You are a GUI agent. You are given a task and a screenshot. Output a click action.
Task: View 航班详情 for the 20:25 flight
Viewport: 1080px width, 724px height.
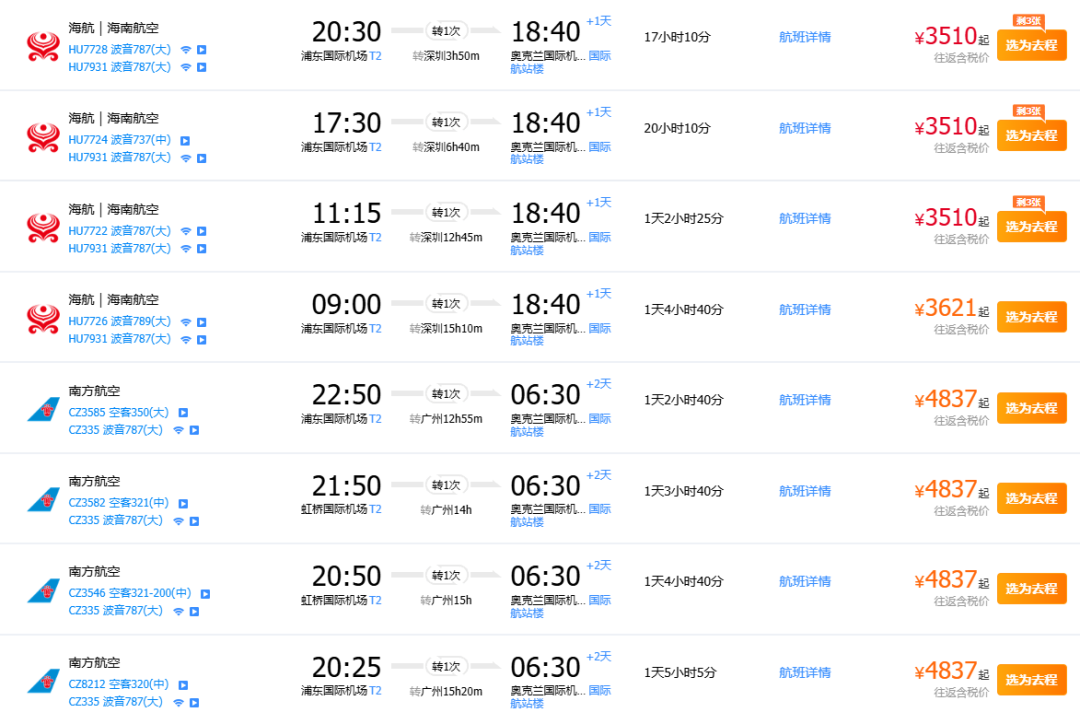(x=804, y=673)
